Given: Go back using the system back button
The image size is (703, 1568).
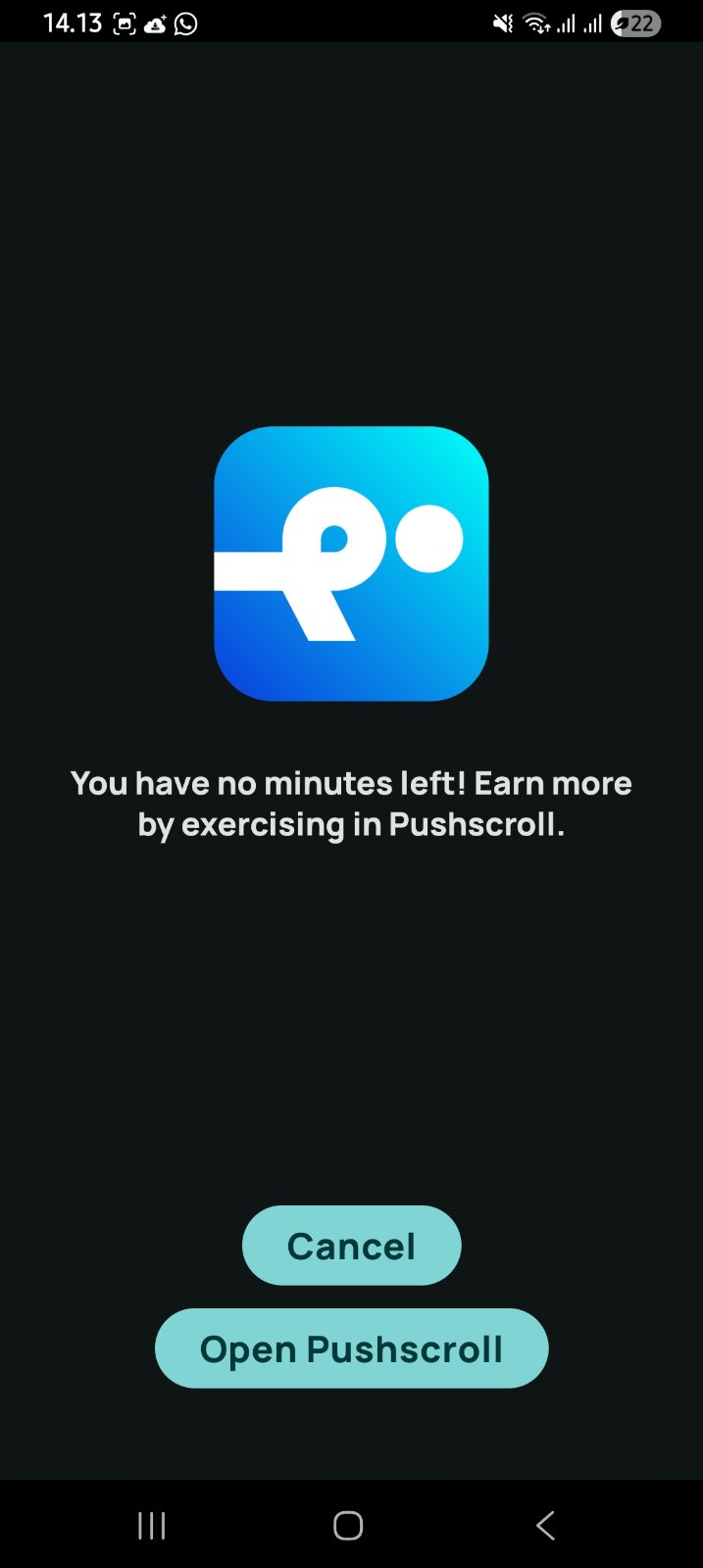Looking at the screenshot, I should [546, 1525].
